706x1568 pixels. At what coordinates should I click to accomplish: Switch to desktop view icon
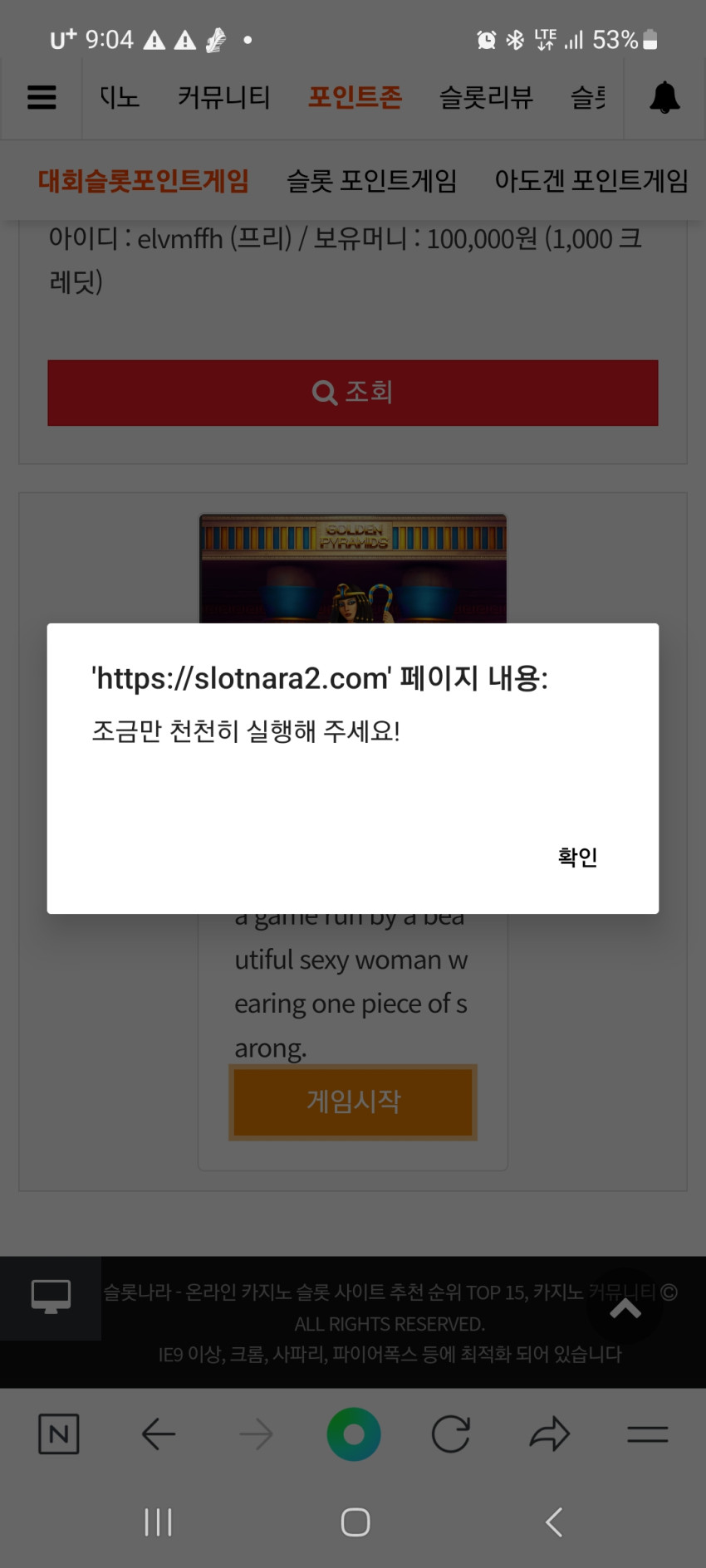coord(51,1297)
